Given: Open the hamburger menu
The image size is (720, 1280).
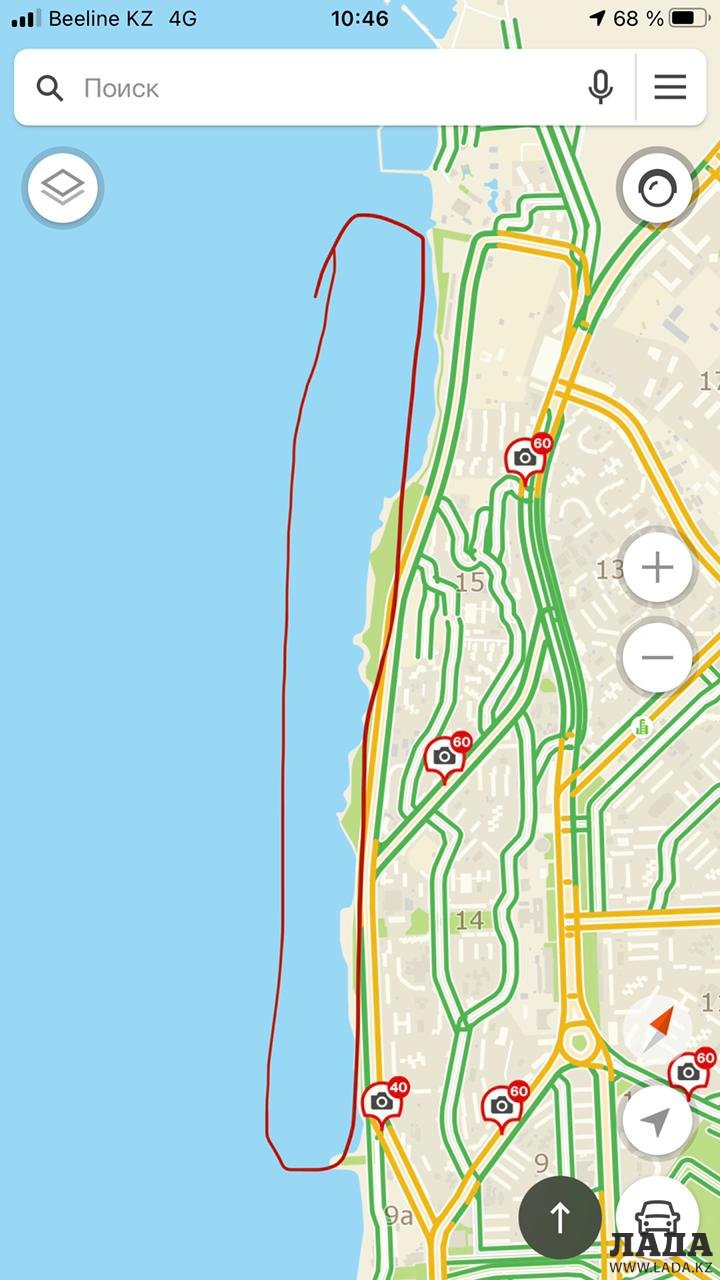Looking at the screenshot, I should [670, 88].
